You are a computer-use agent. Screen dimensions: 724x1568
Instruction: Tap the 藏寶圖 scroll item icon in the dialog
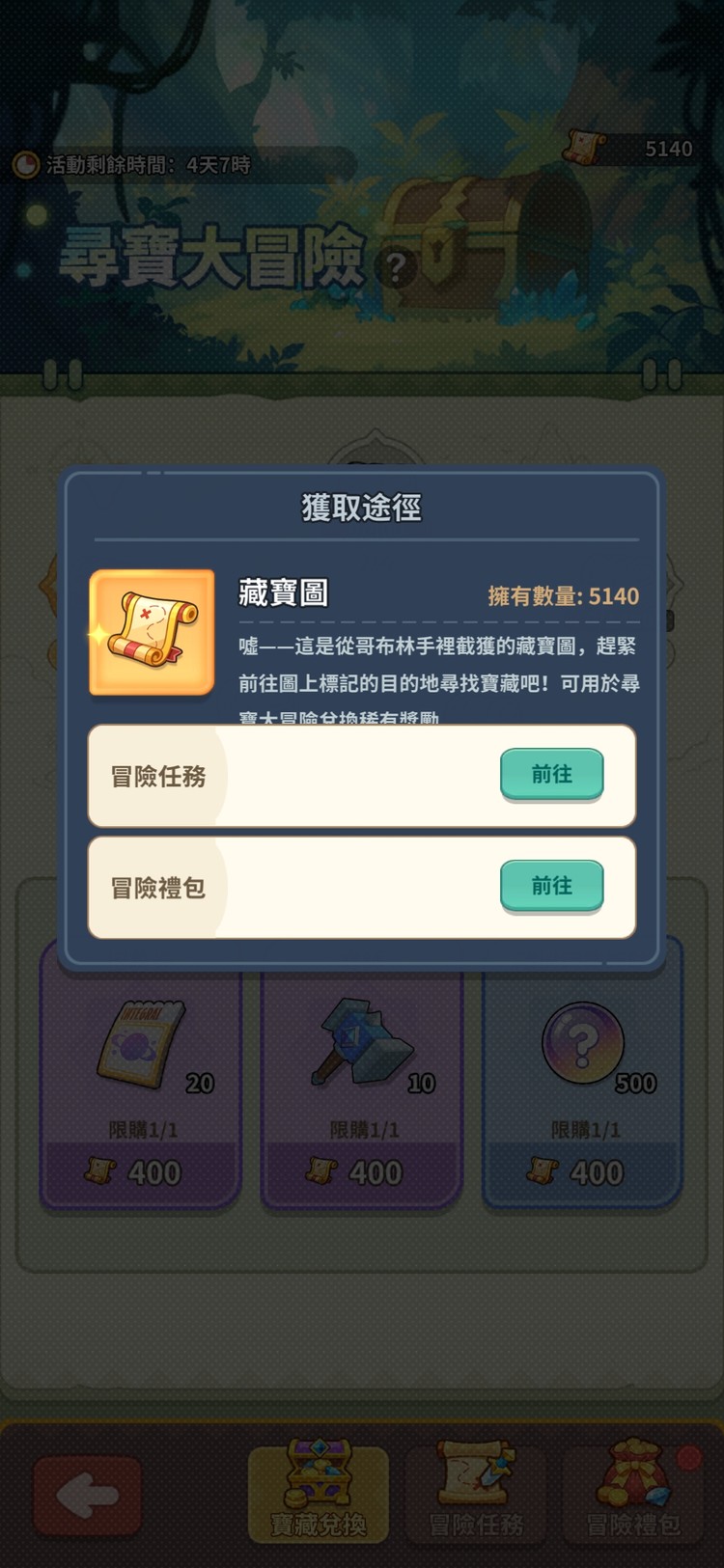coord(151,632)
